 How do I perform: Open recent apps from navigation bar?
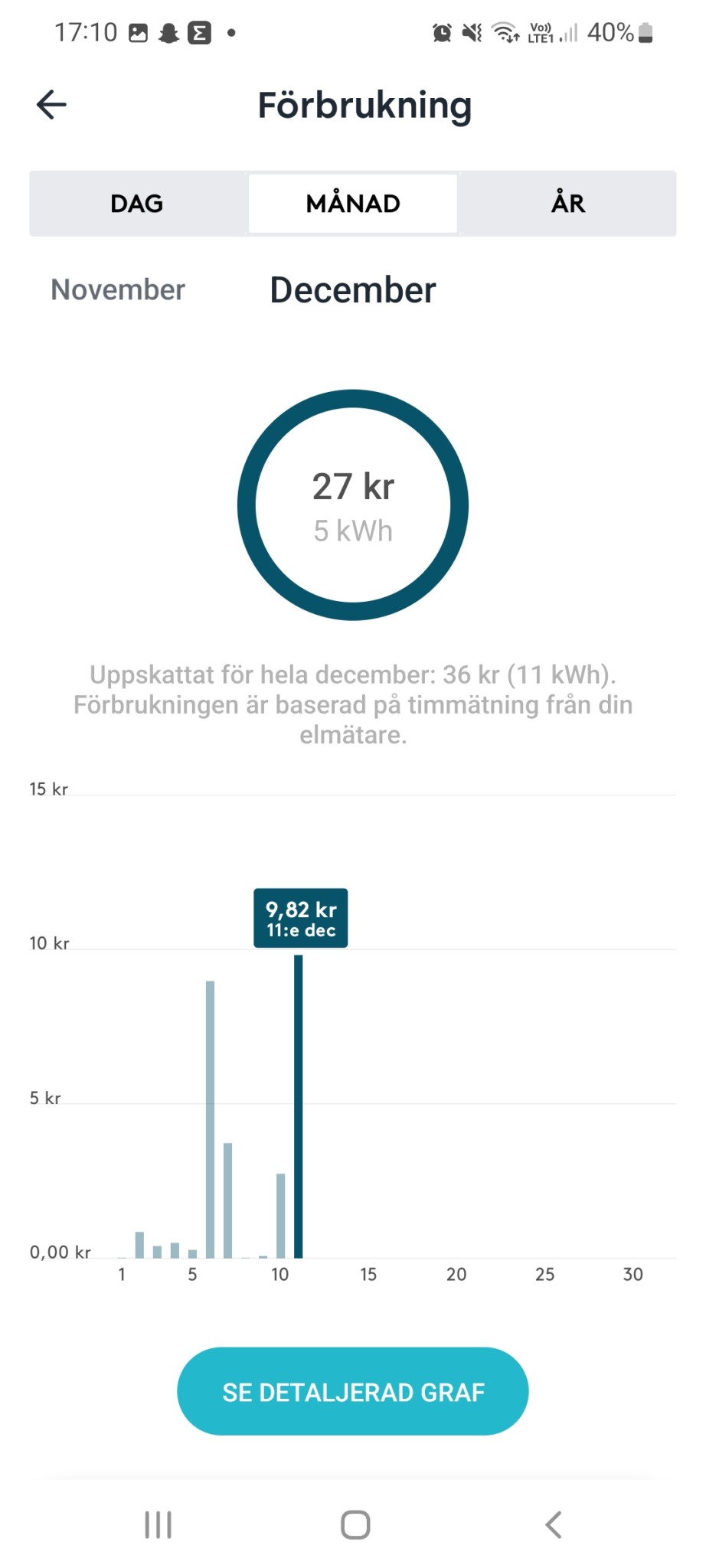[x=158, y=1524]
